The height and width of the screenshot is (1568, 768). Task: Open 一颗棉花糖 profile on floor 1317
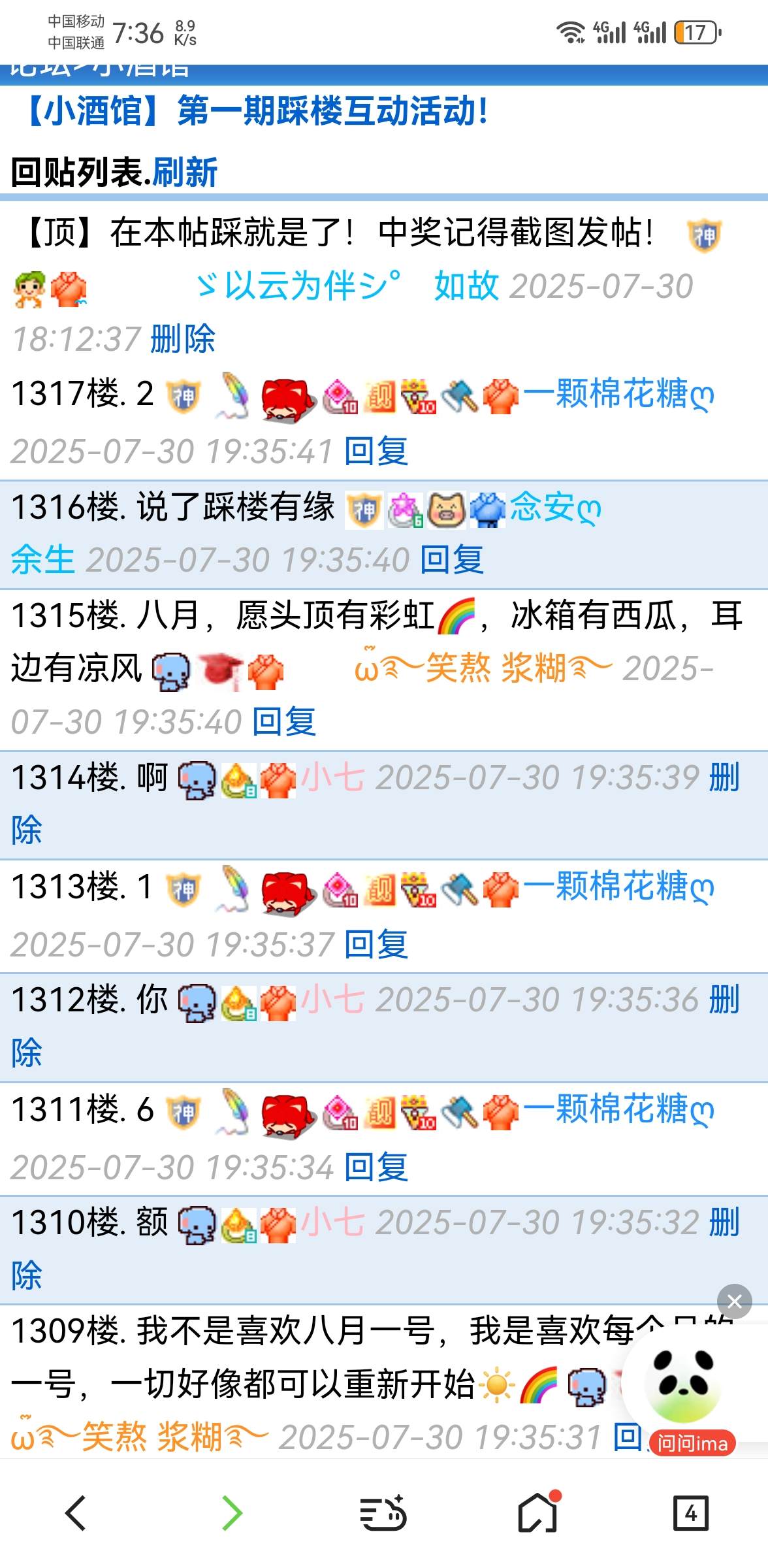[618, 394]
